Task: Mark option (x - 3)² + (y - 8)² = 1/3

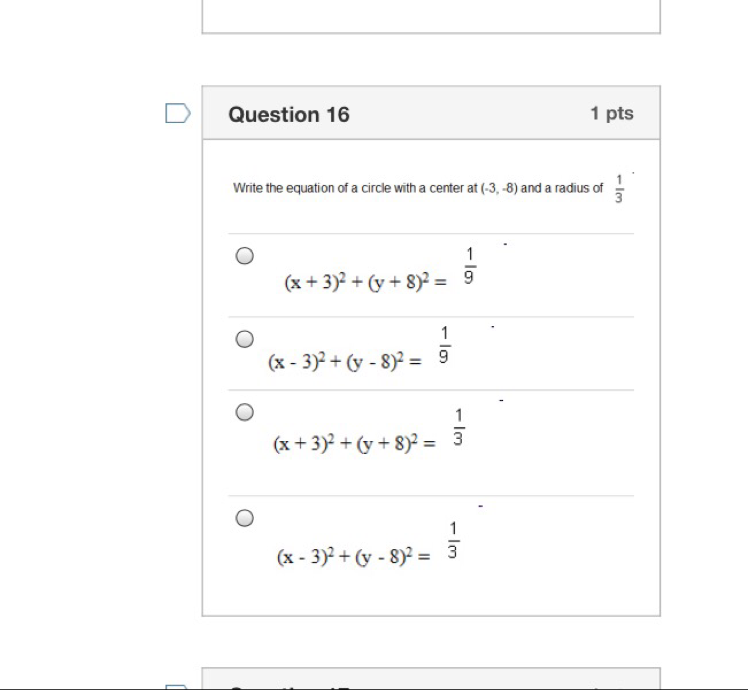Action: pyautogui.click(x=245, y=518)
